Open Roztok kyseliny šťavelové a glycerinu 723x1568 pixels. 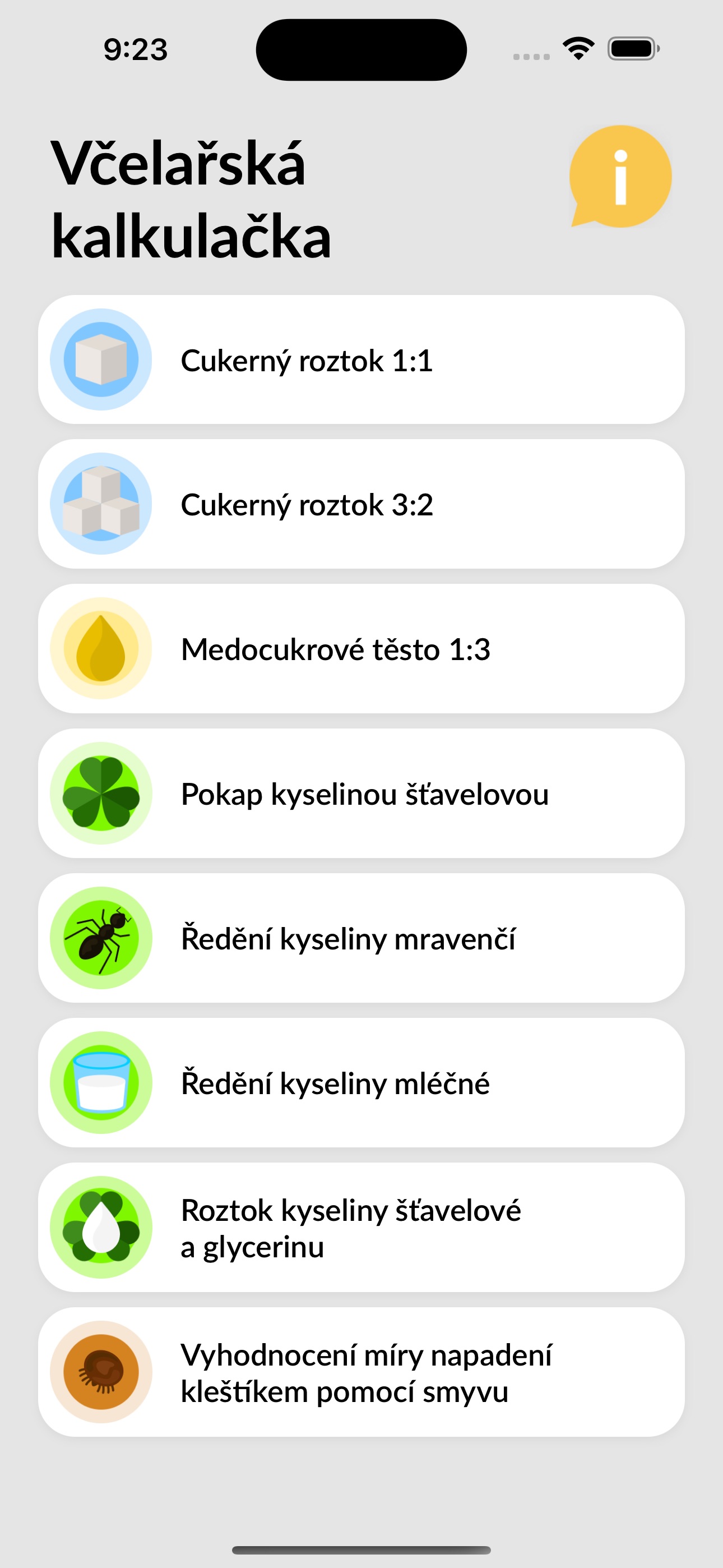[x=361, y=1228]
